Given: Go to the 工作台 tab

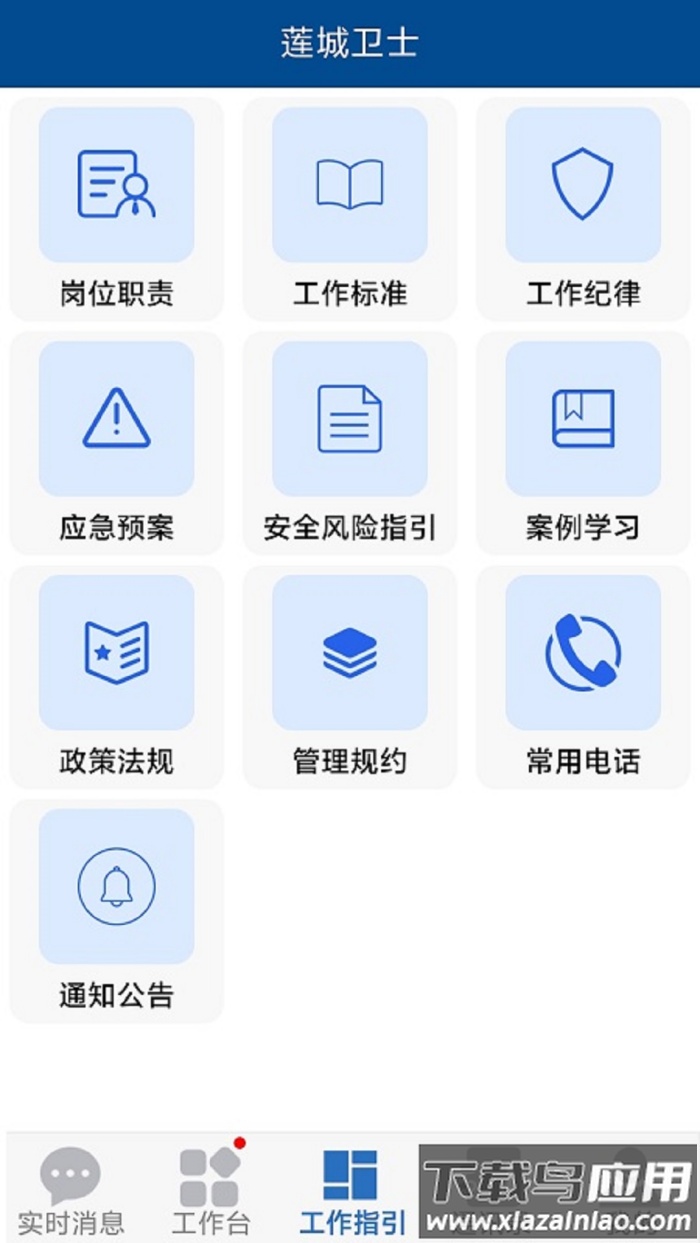Looking at the screenshot, I should click(210, 1190).
